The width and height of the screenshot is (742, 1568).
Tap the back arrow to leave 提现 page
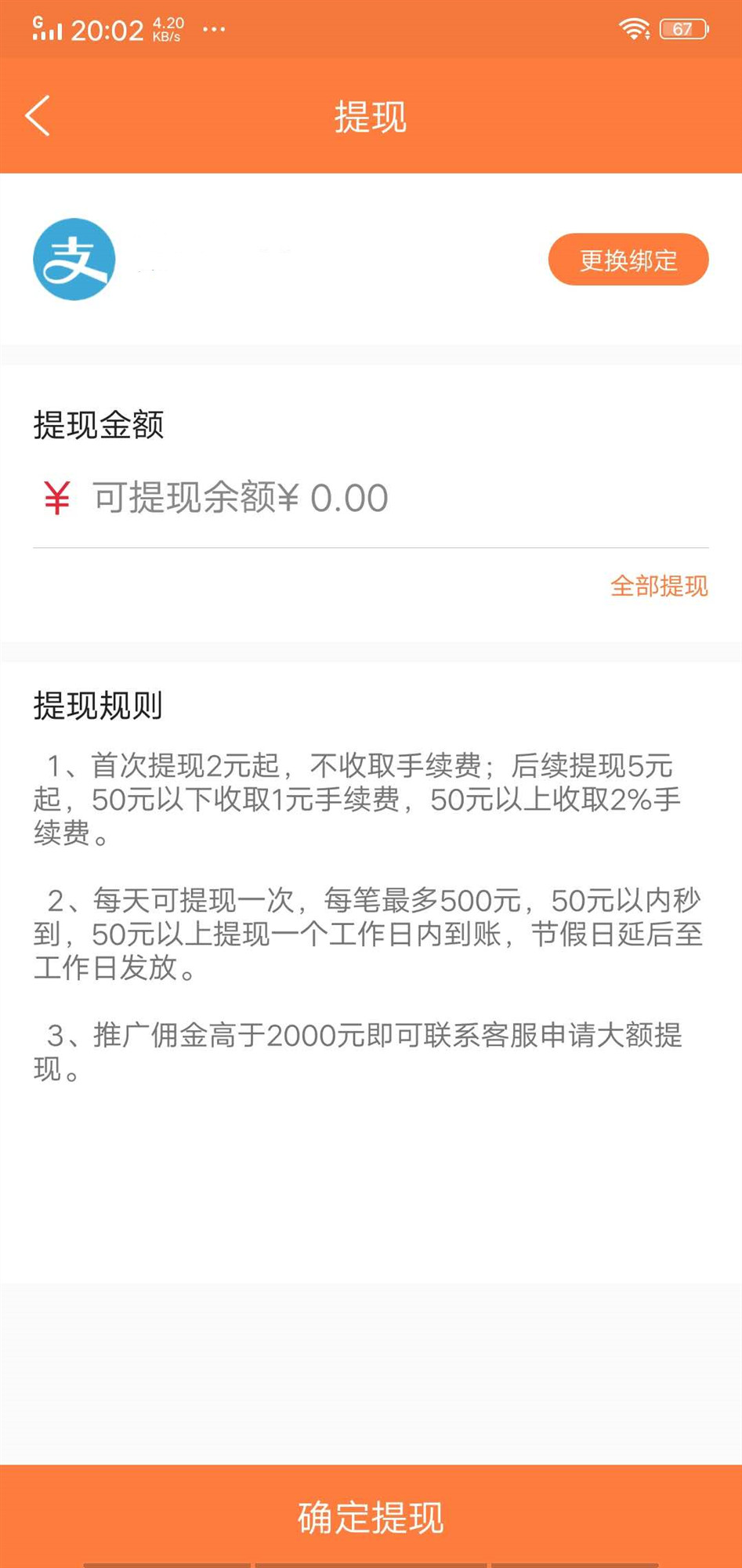(37, 115)
